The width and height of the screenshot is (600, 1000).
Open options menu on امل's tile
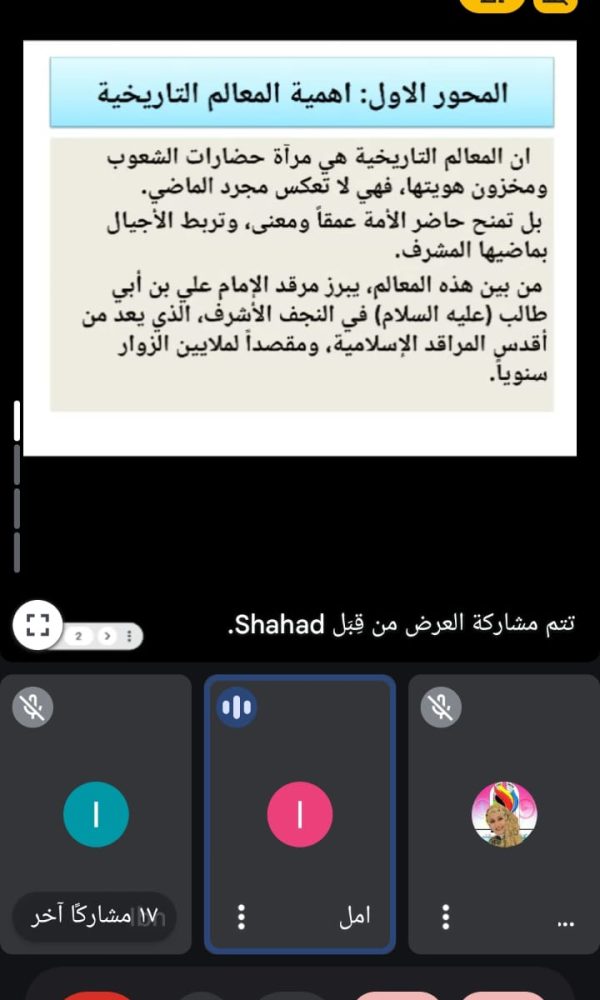point(241,916)
